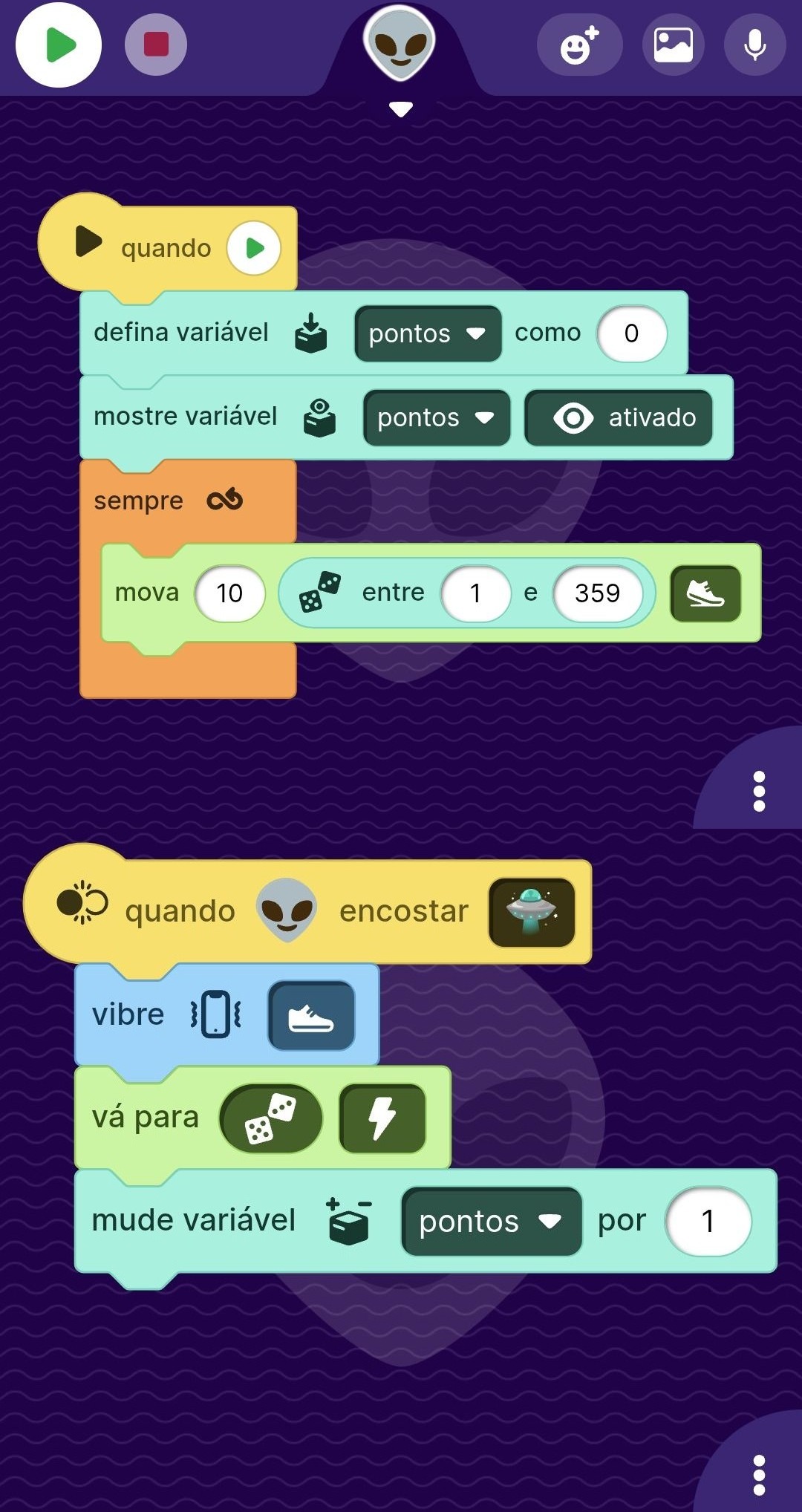Open the add character icon

point(580,45)
